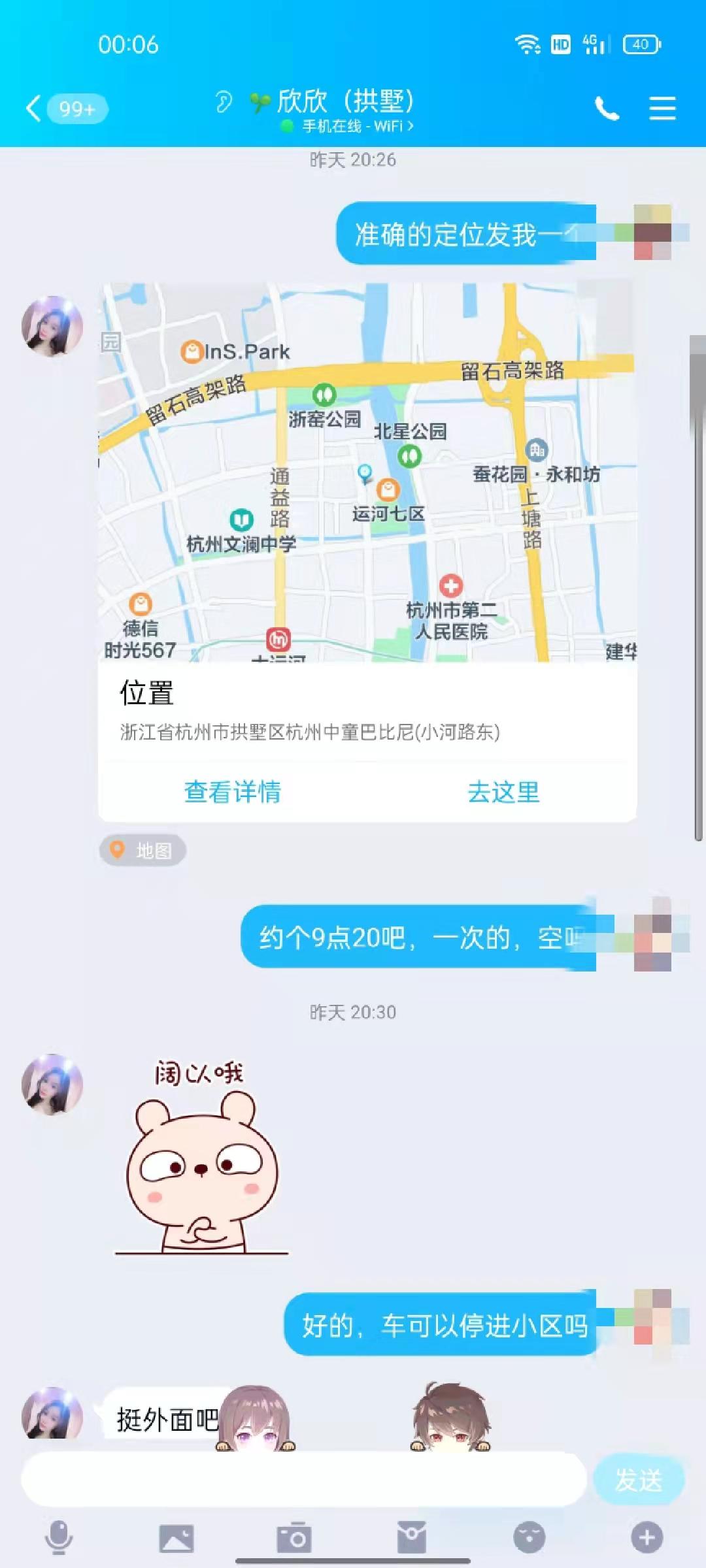
Task: Tap the 发送 send button
Action: (639, 1480)
